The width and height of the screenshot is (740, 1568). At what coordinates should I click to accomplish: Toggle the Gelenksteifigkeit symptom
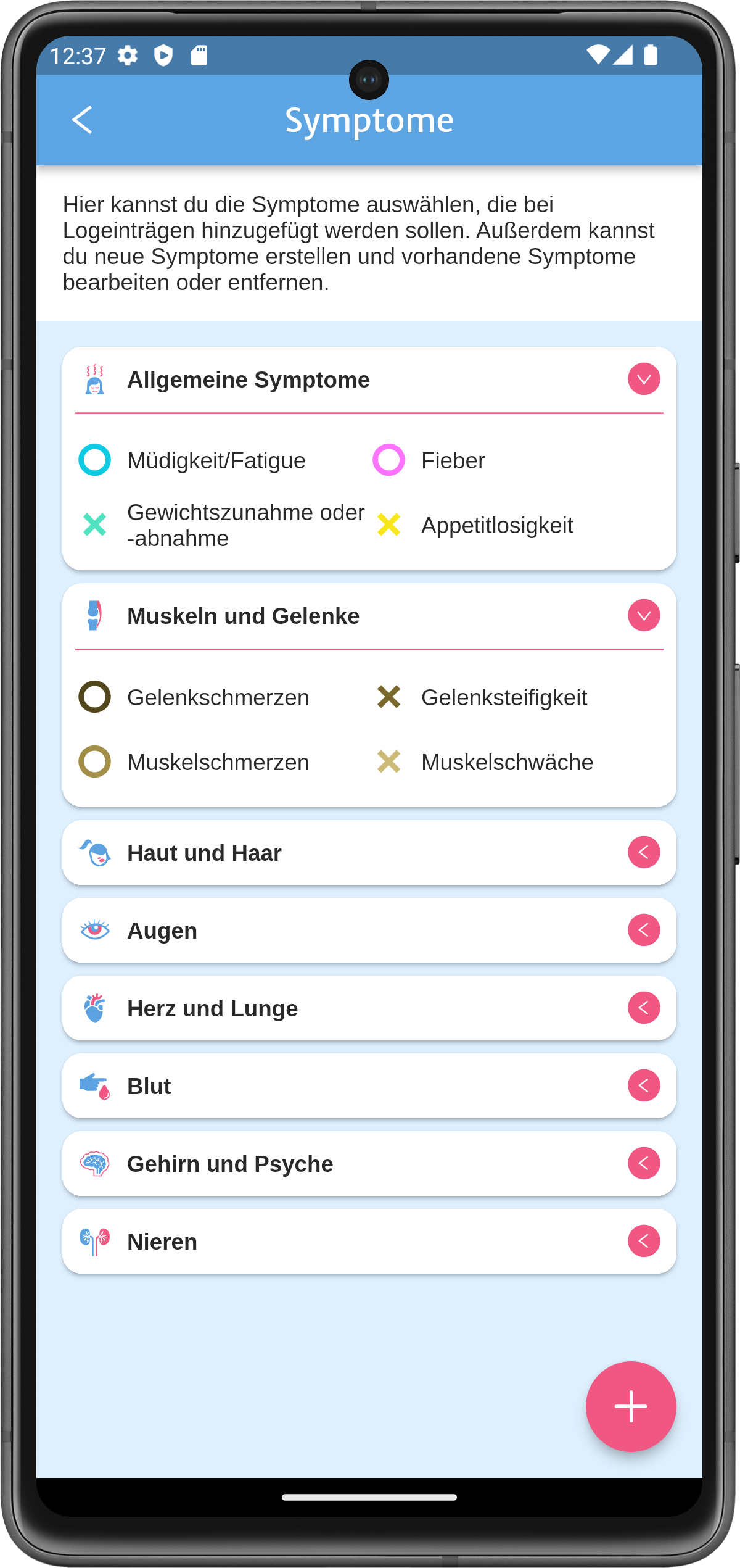(x=389, y=697)
